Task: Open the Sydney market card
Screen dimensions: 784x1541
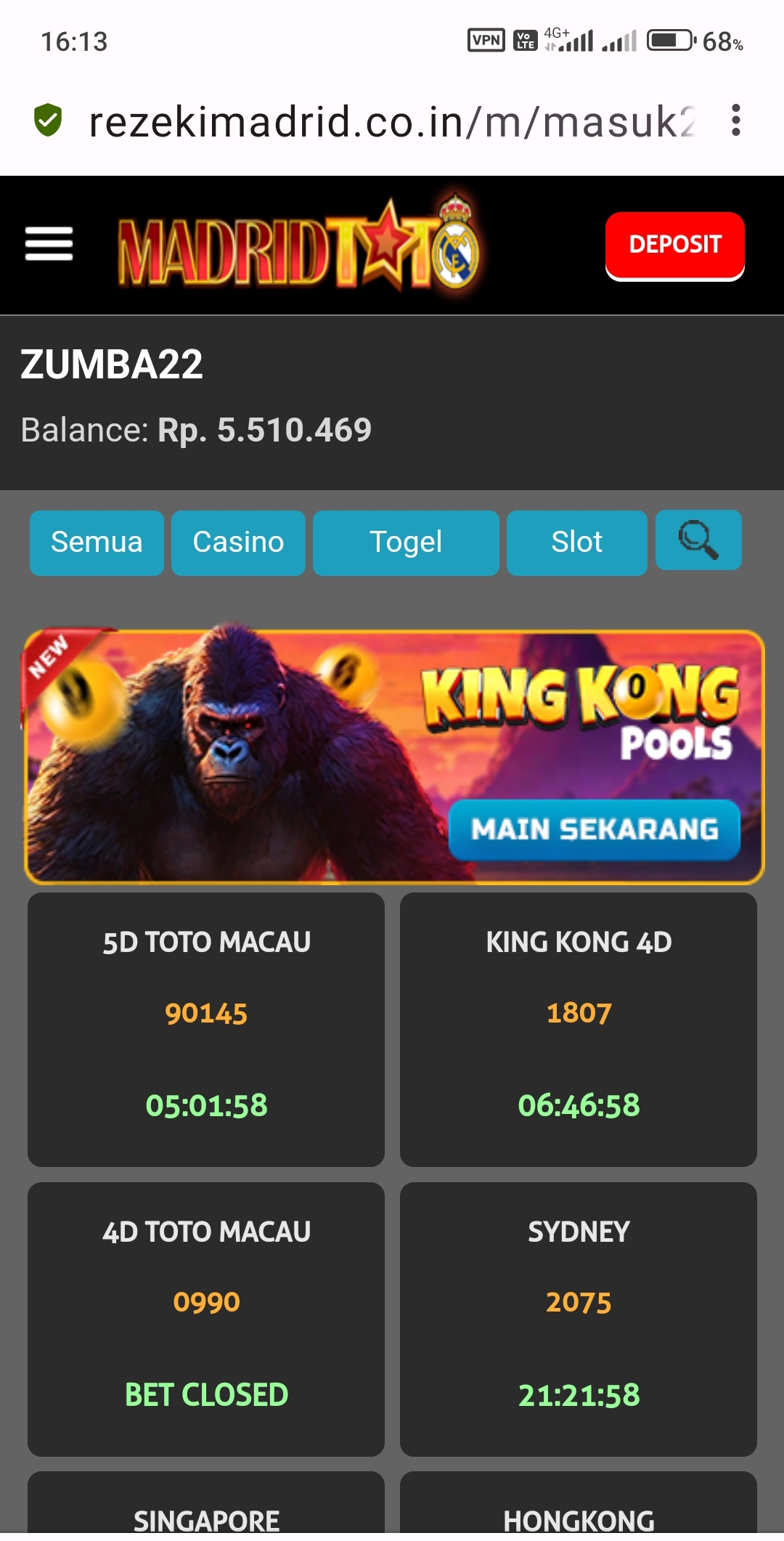Action: 579,1318
